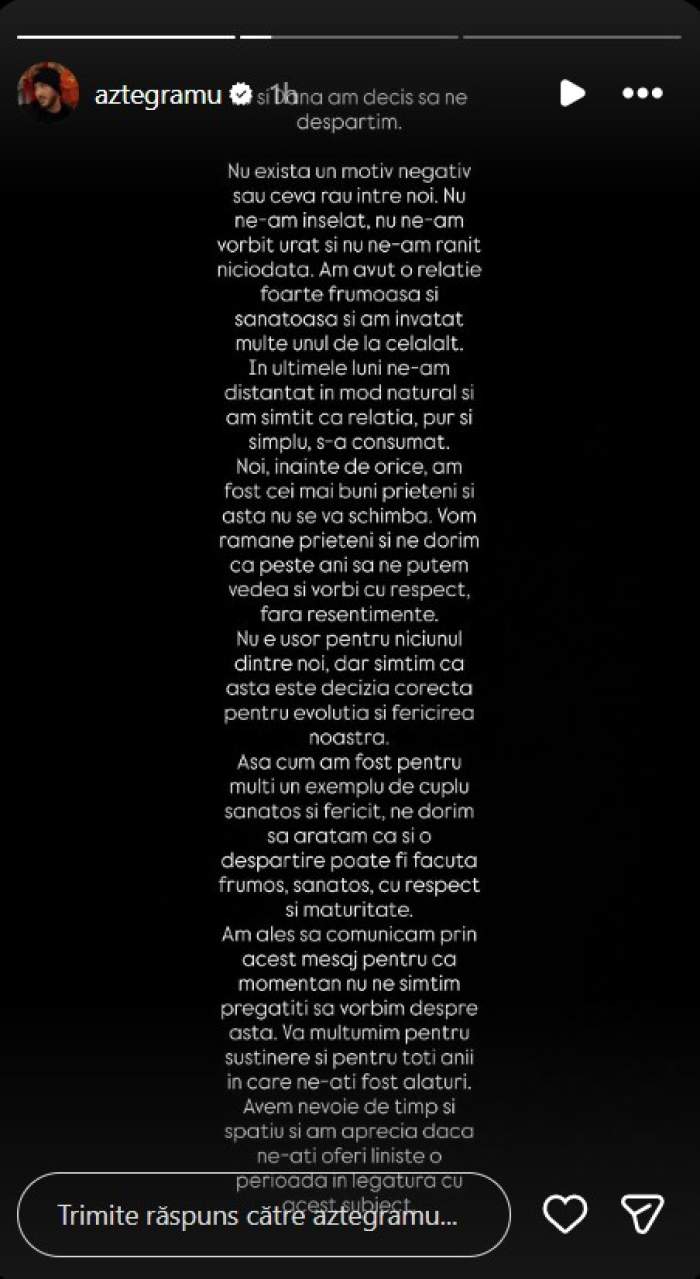Screen dimensions: 700x1279
Task: Resume story playback with the play icon
Action: tap(572, 94)
